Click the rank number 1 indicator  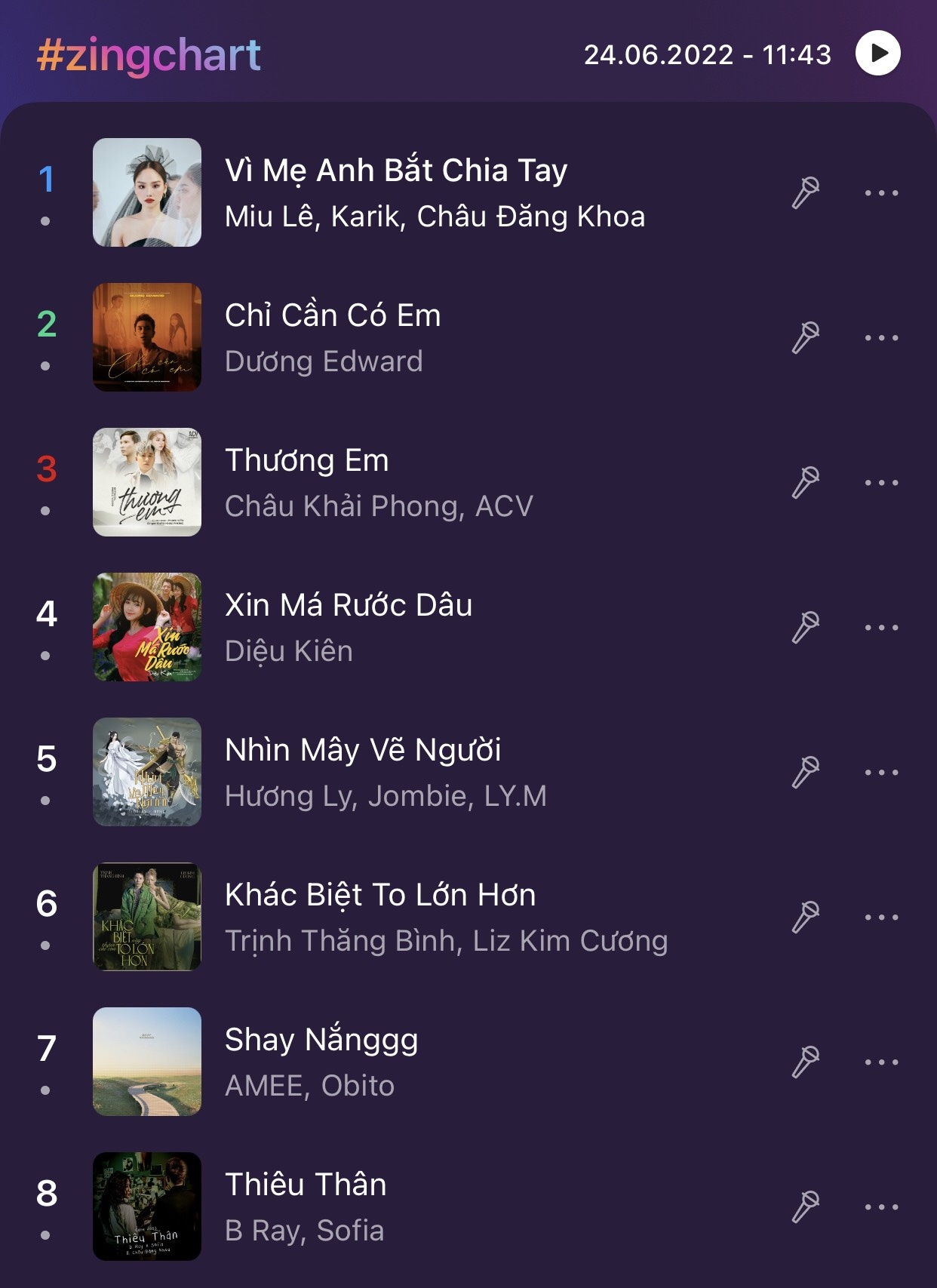(x=47, y=180)
